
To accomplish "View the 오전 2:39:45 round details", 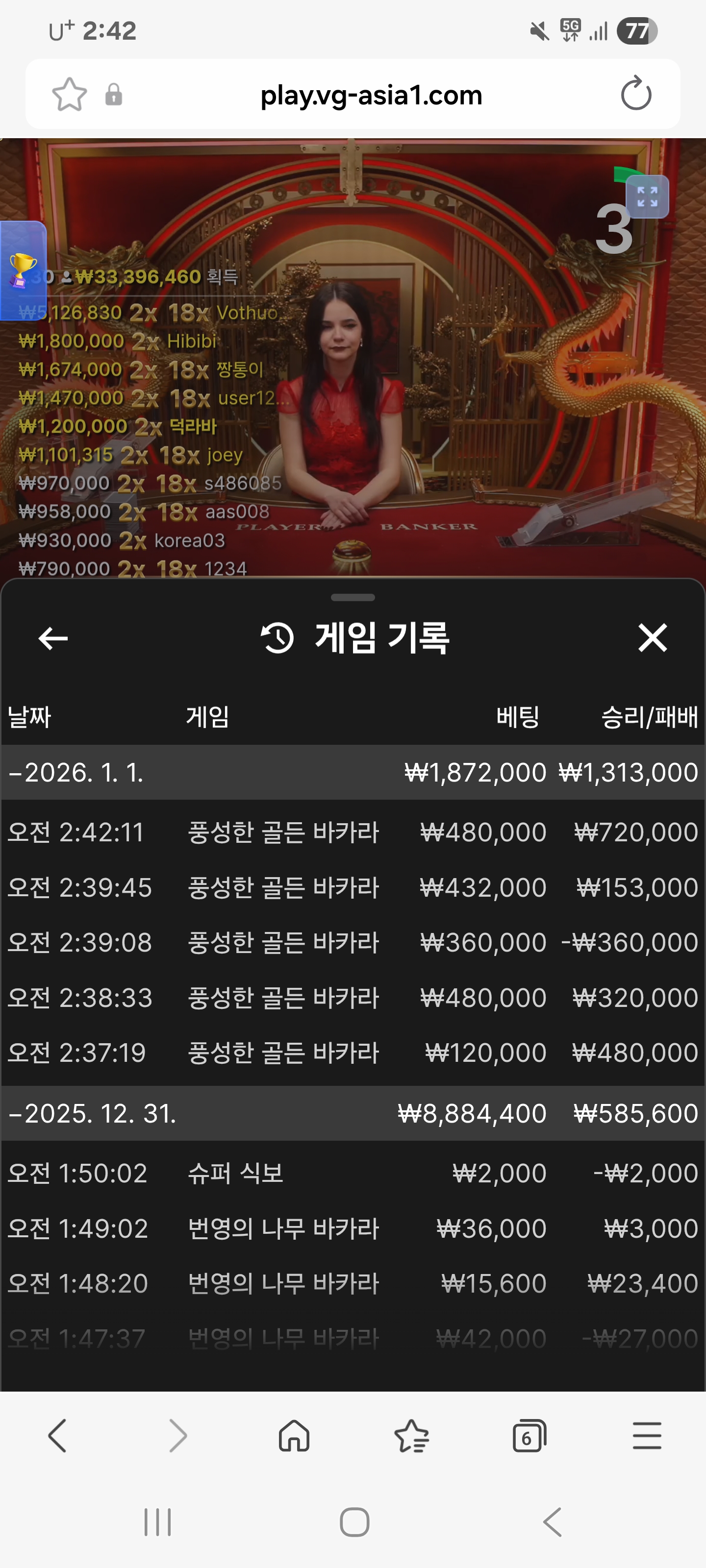I will coord(353,887).
